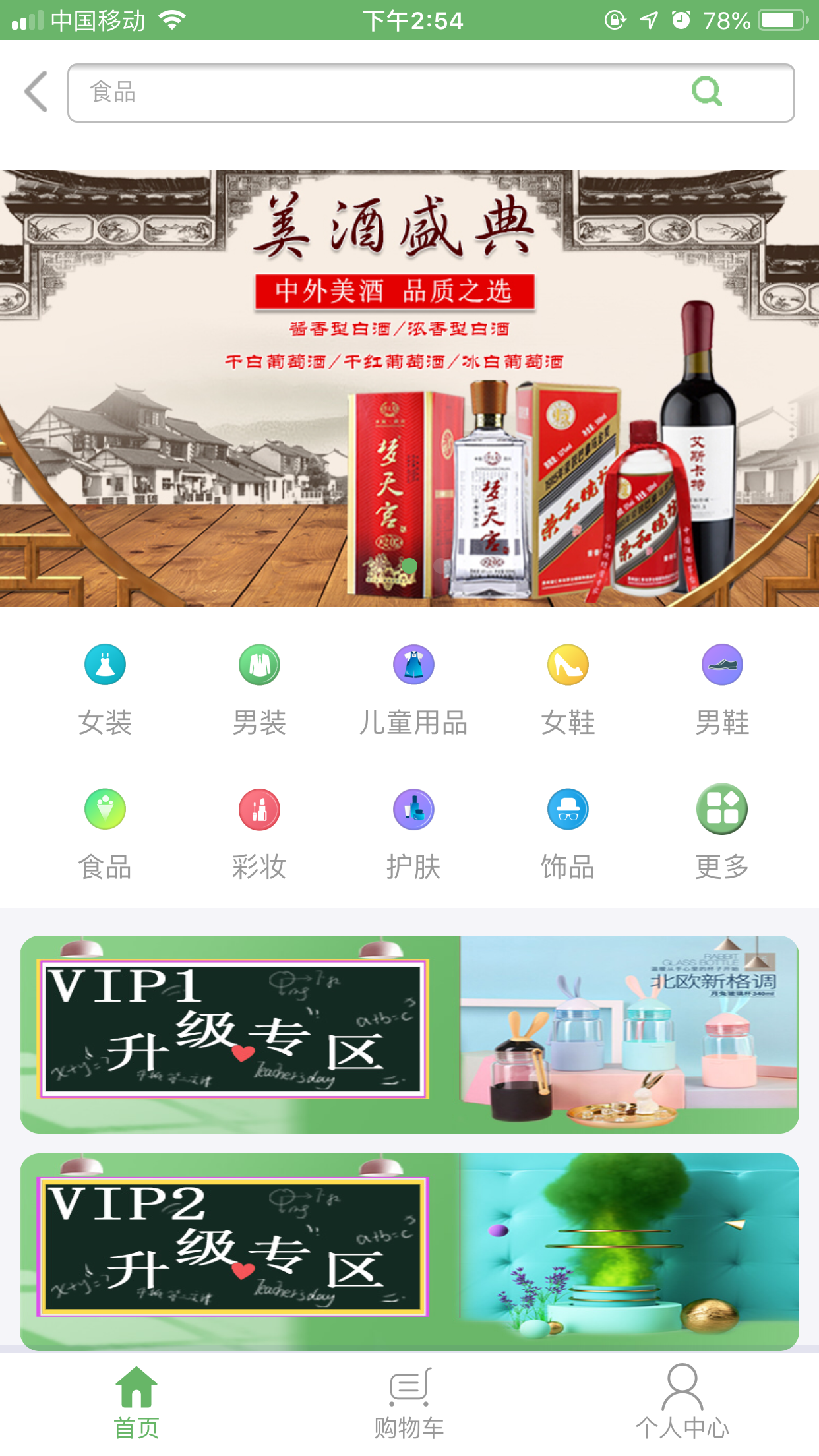Go to the 个人中心 tab
The image size is (819, 1456).
[682, 1403]
